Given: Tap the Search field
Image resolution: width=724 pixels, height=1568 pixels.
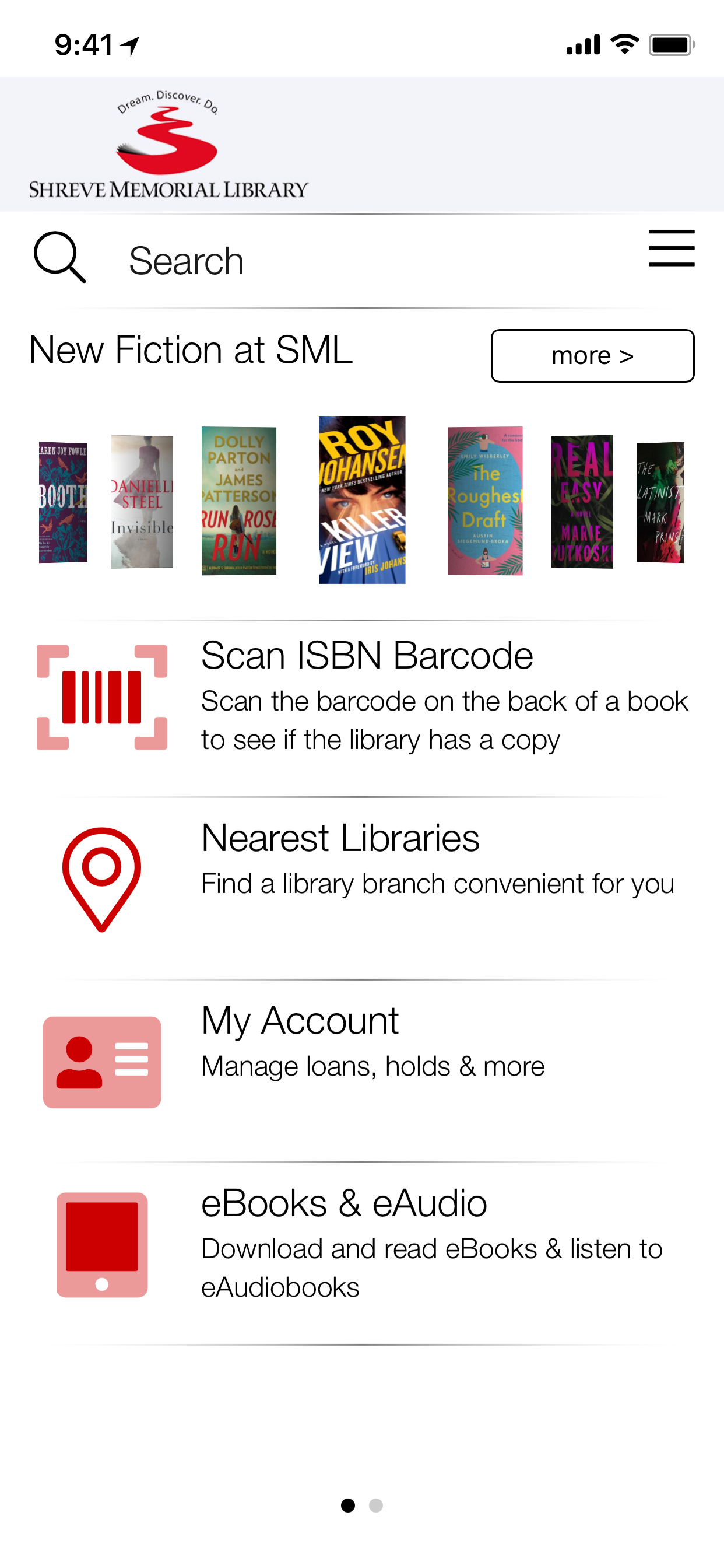Looking at the screenshot, I should (x=365, y=261).
